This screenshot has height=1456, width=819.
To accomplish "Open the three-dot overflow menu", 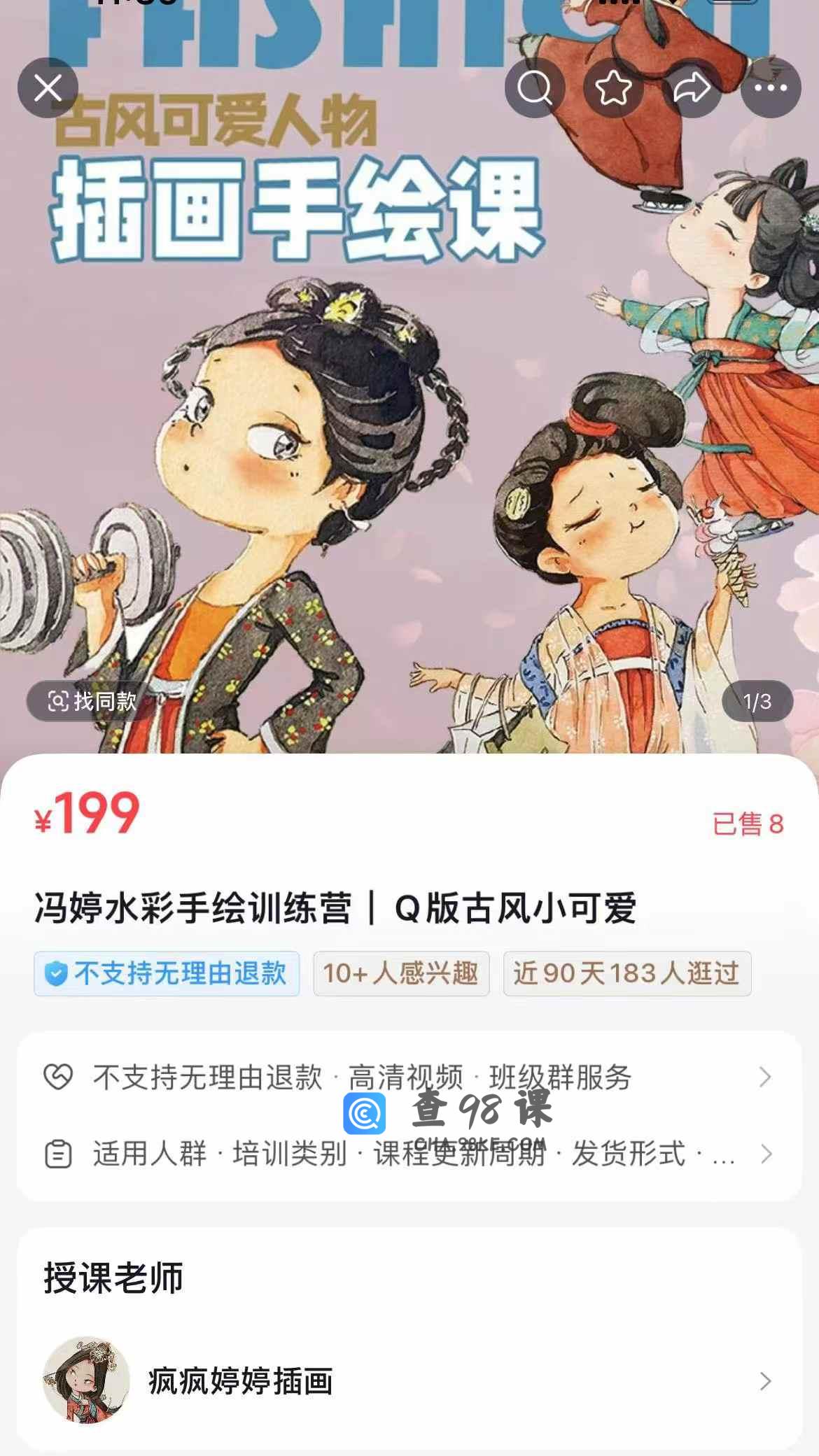I will (771, 88).
